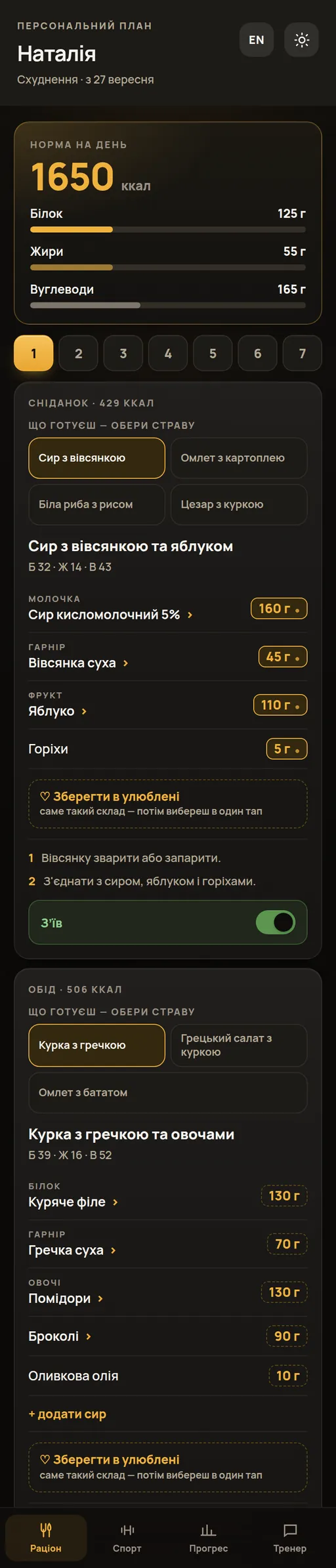Select day 3 in the day selector
The image size is (336, 1568).
(123, 354)
